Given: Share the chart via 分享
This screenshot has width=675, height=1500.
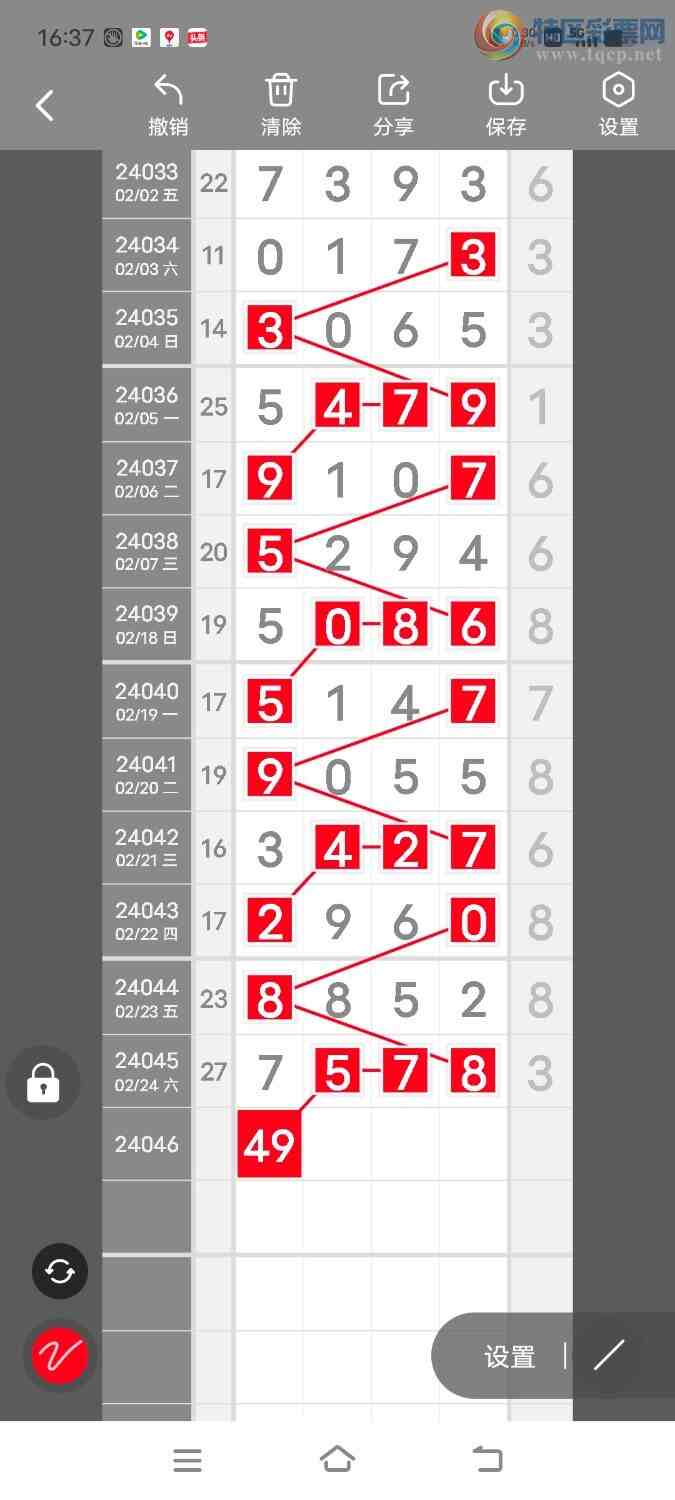Looking at the screenshot, I should (x=394, y=105).
